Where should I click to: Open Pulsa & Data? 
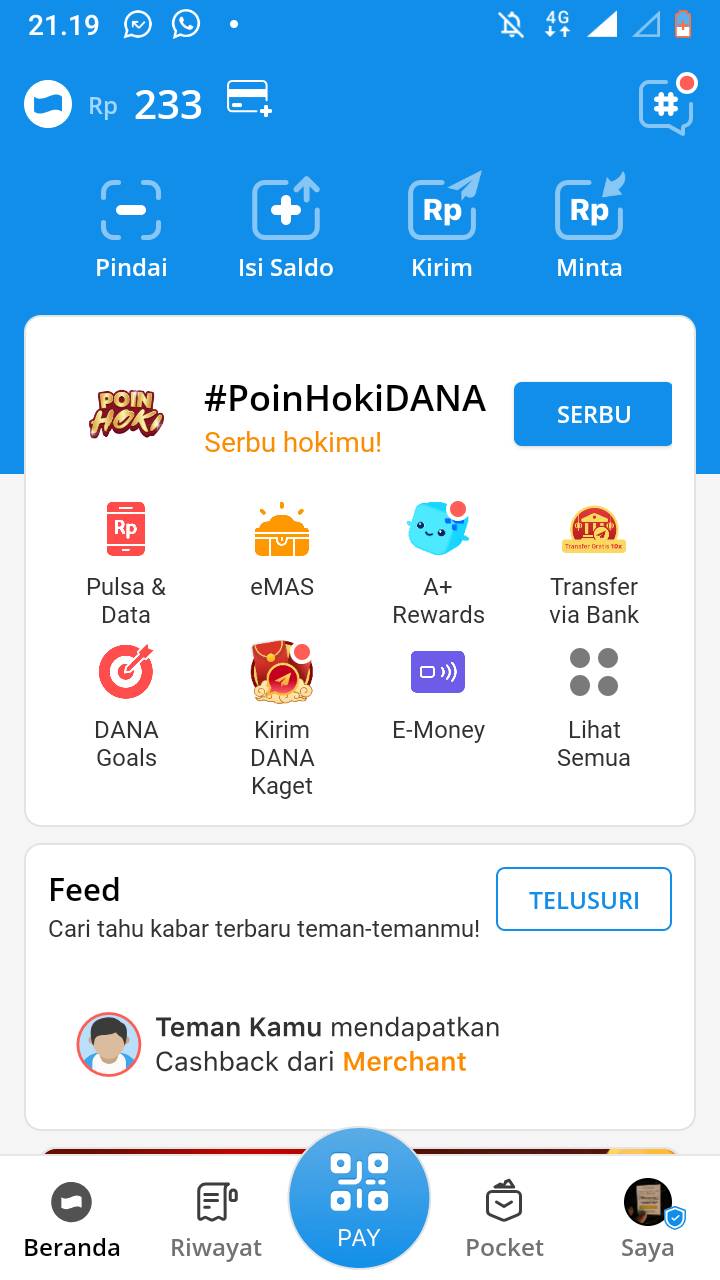[x=126, y=564]
